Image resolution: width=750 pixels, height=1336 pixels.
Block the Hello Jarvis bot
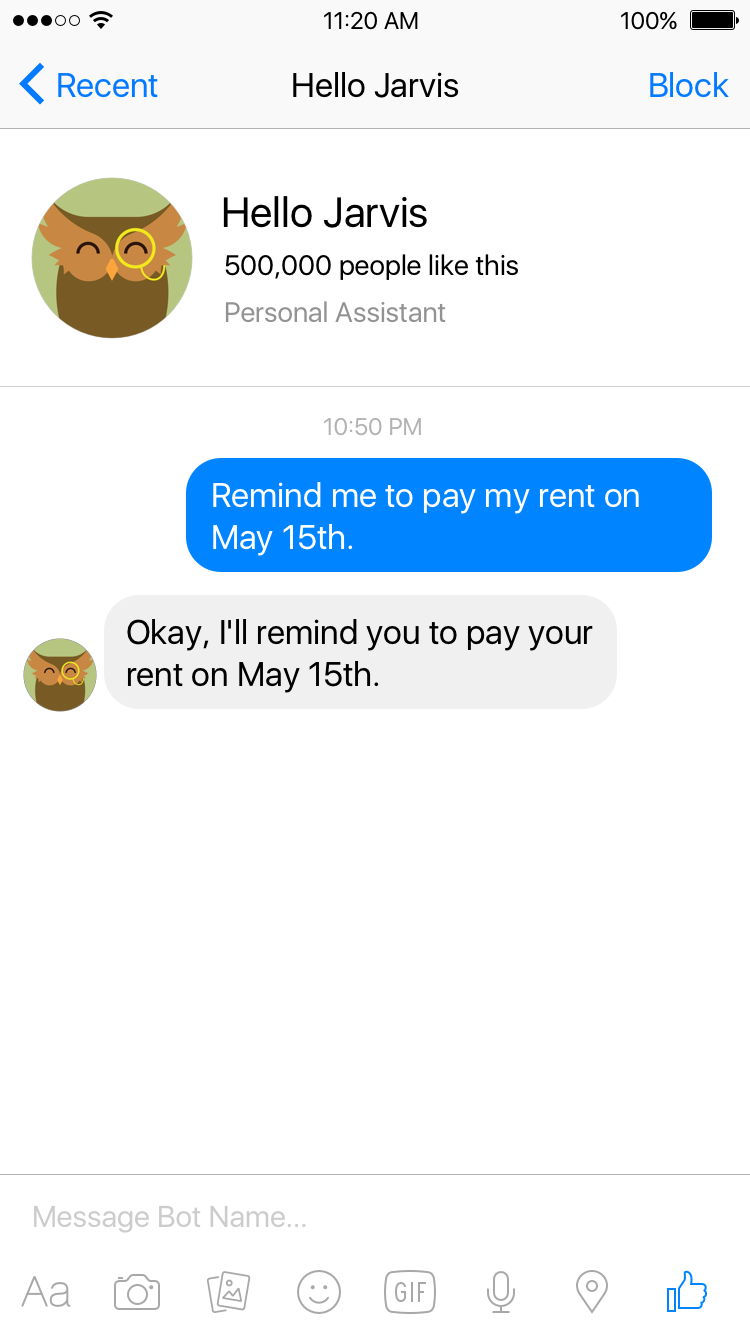point(688,86)
